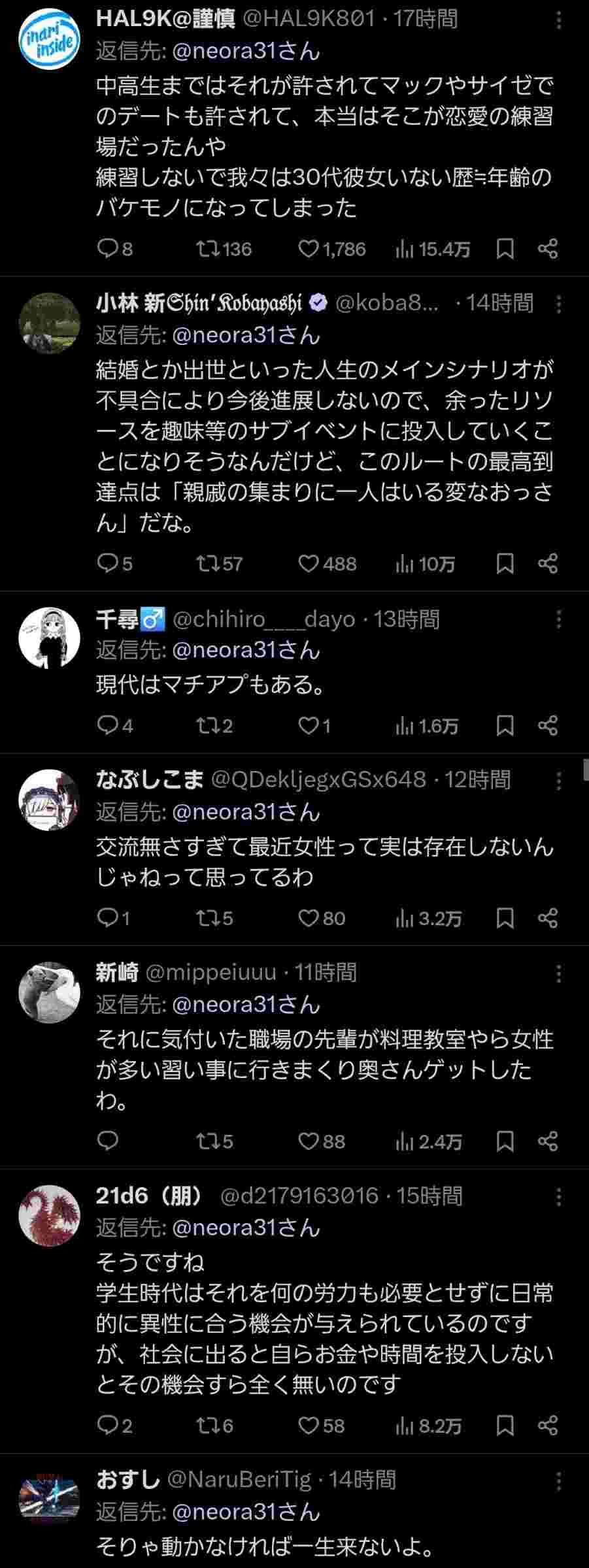The height and width of the screenshot is (1568, 589).
Task: Share 小林 新 Shin' Kobayashi's reply
Action: 548,564
